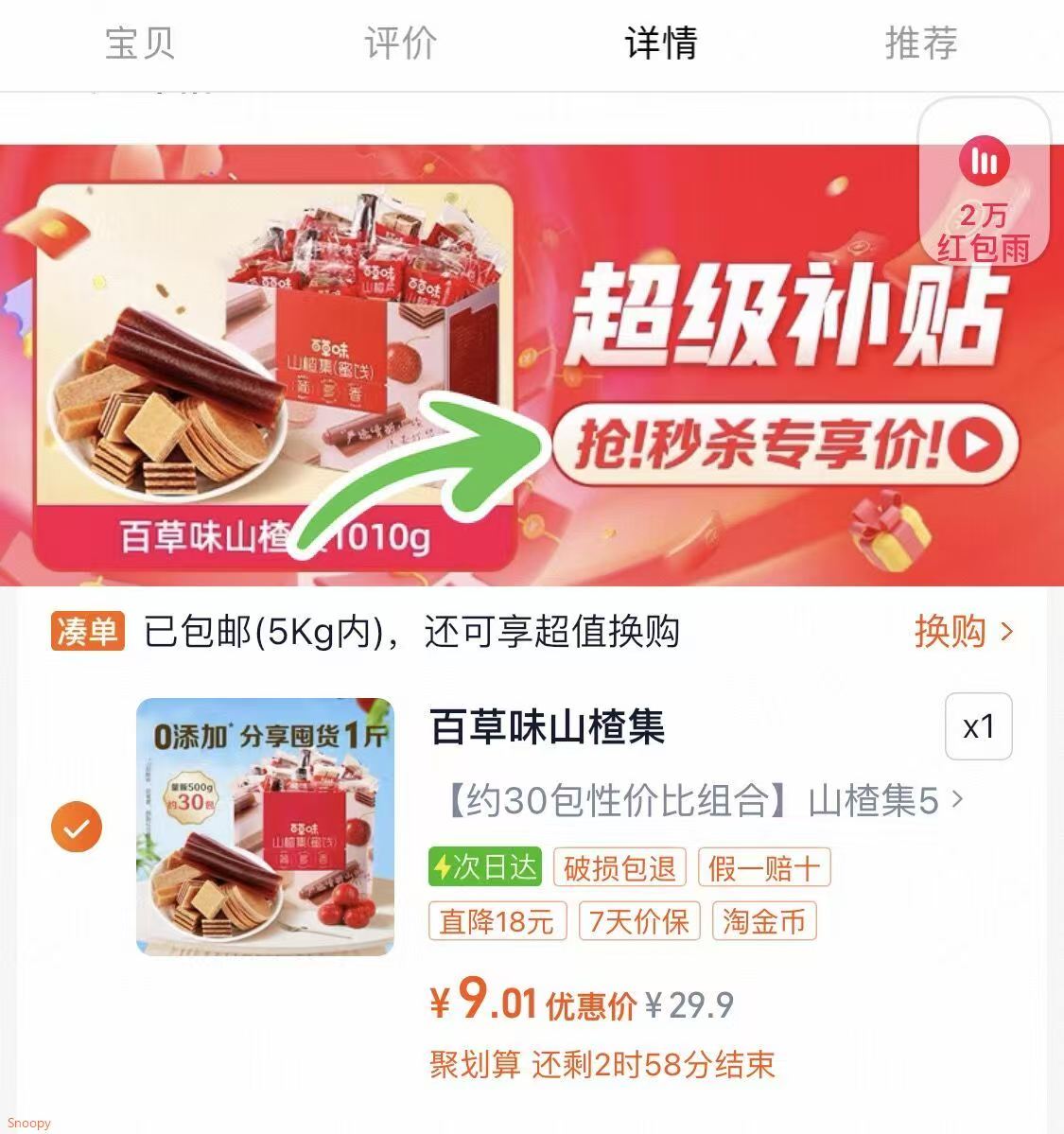Image resolution: width=1064 pixels, height=1134 pixels.
Task: Click the 假一赔十 guarantee badge
Action: pos(761,867)
